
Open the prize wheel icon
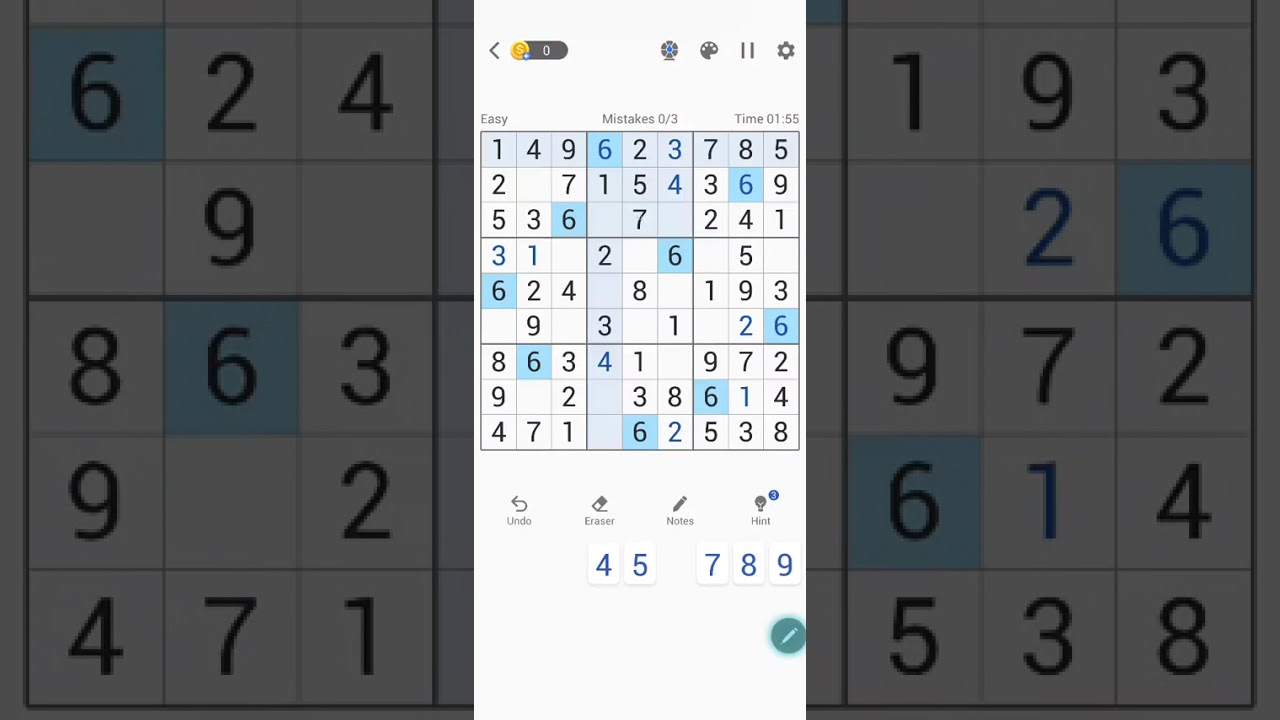pyautogui.click(x=670, y=51)
